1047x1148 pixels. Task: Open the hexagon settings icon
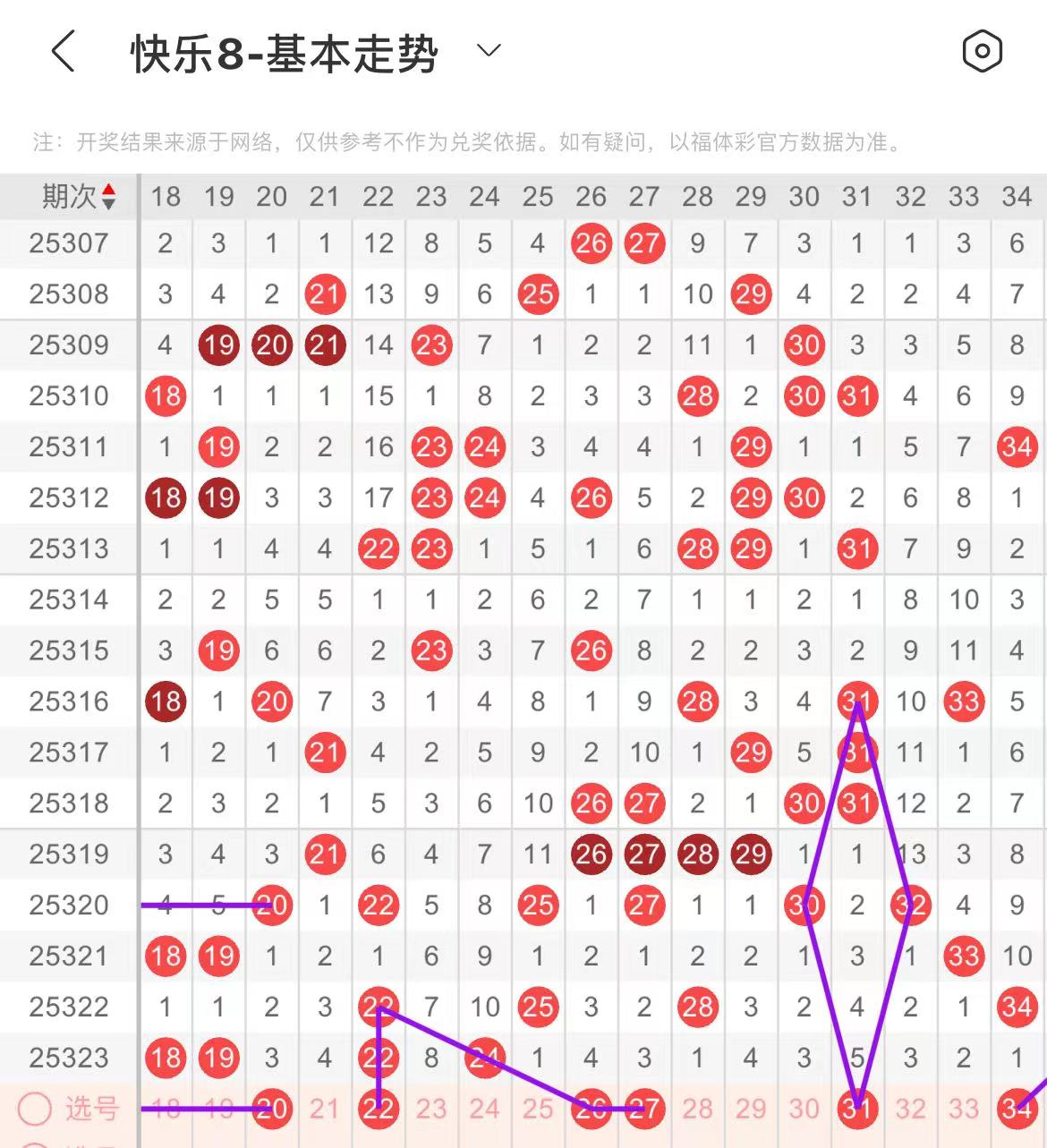(x=982, y=51)
